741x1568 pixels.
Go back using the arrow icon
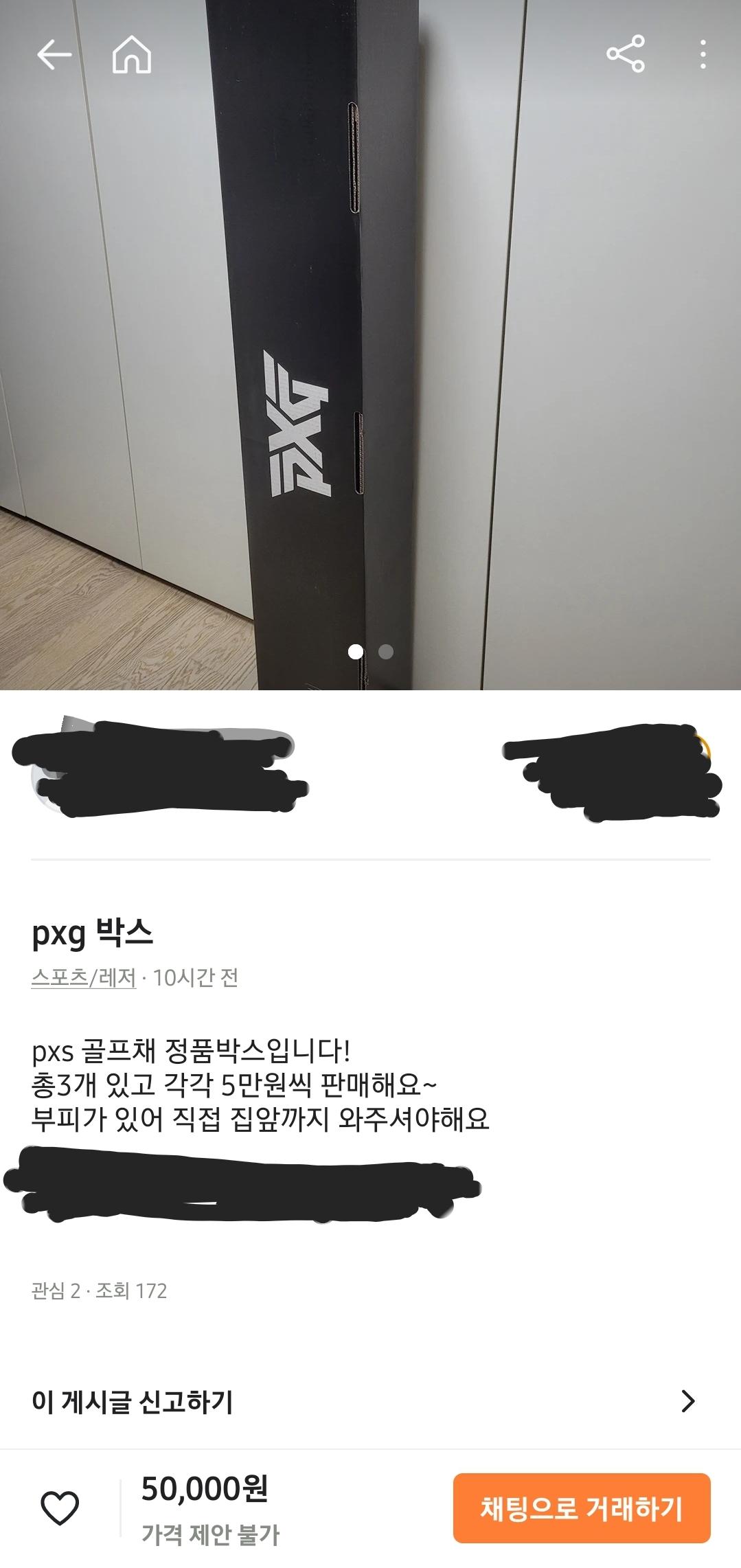[54, 55]
